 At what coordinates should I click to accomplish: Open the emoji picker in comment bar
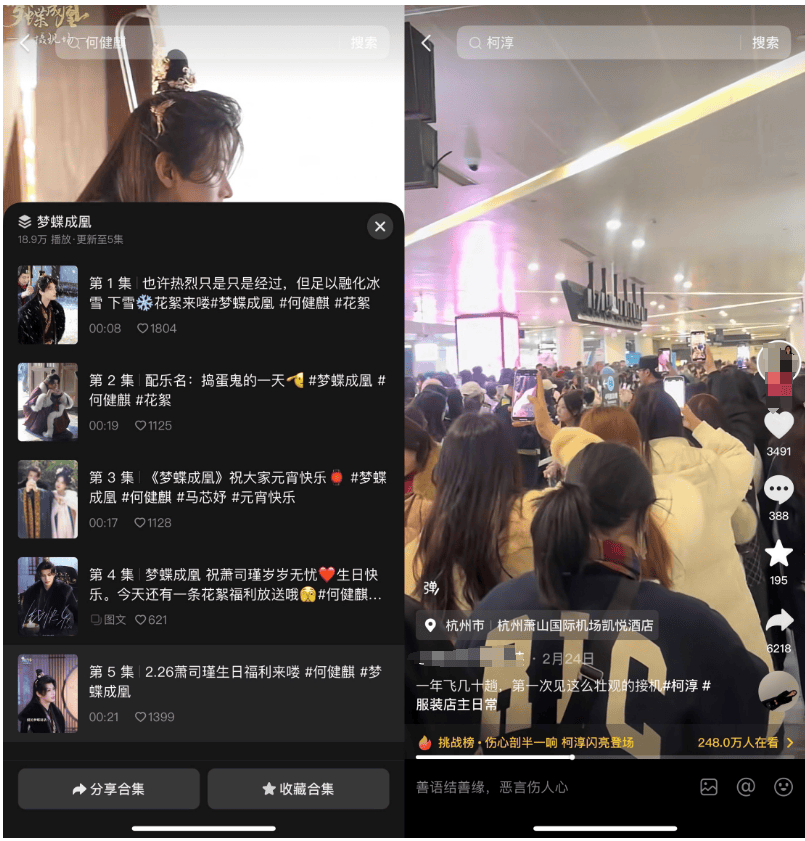783,787
